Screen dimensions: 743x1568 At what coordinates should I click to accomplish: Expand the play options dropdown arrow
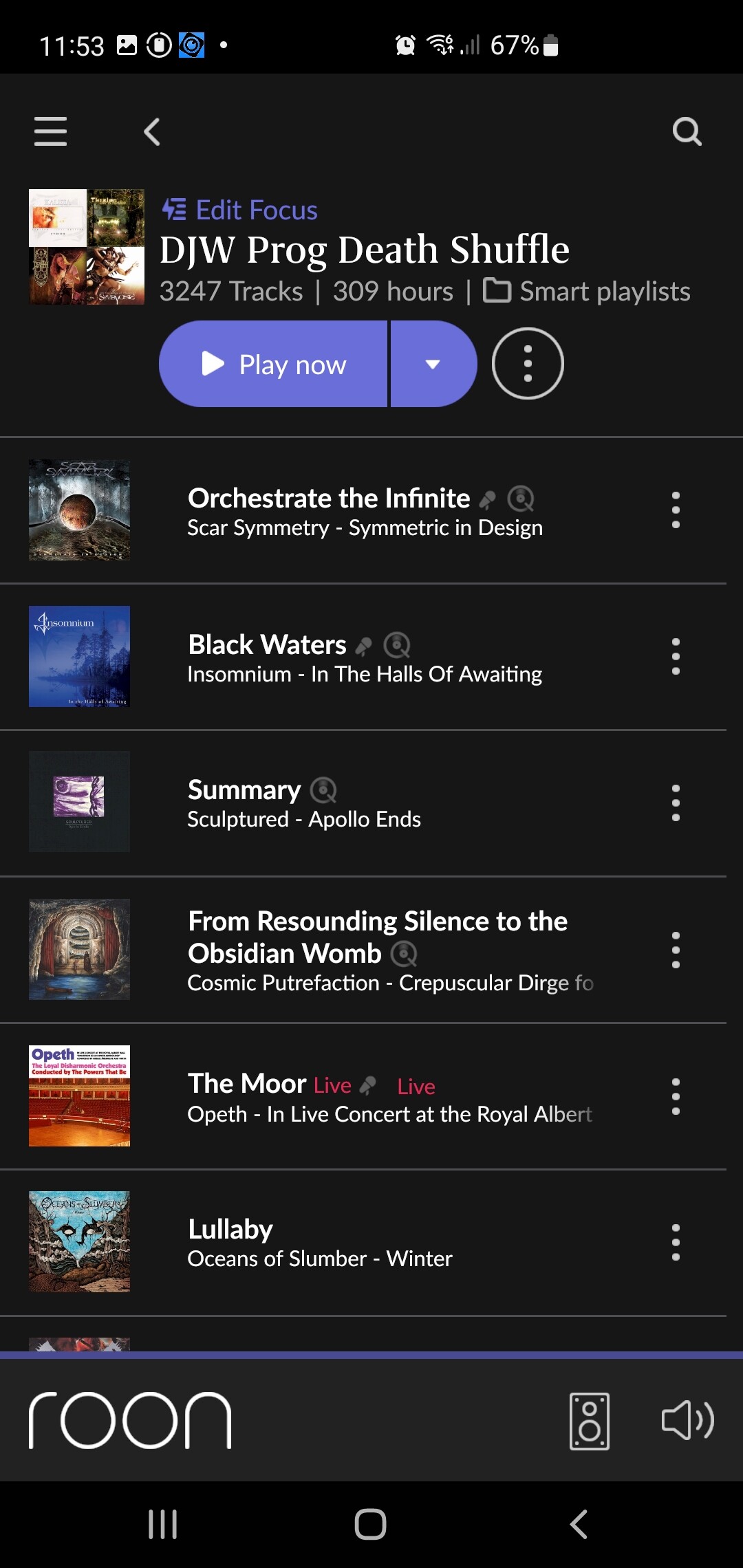tap(433, 364)
